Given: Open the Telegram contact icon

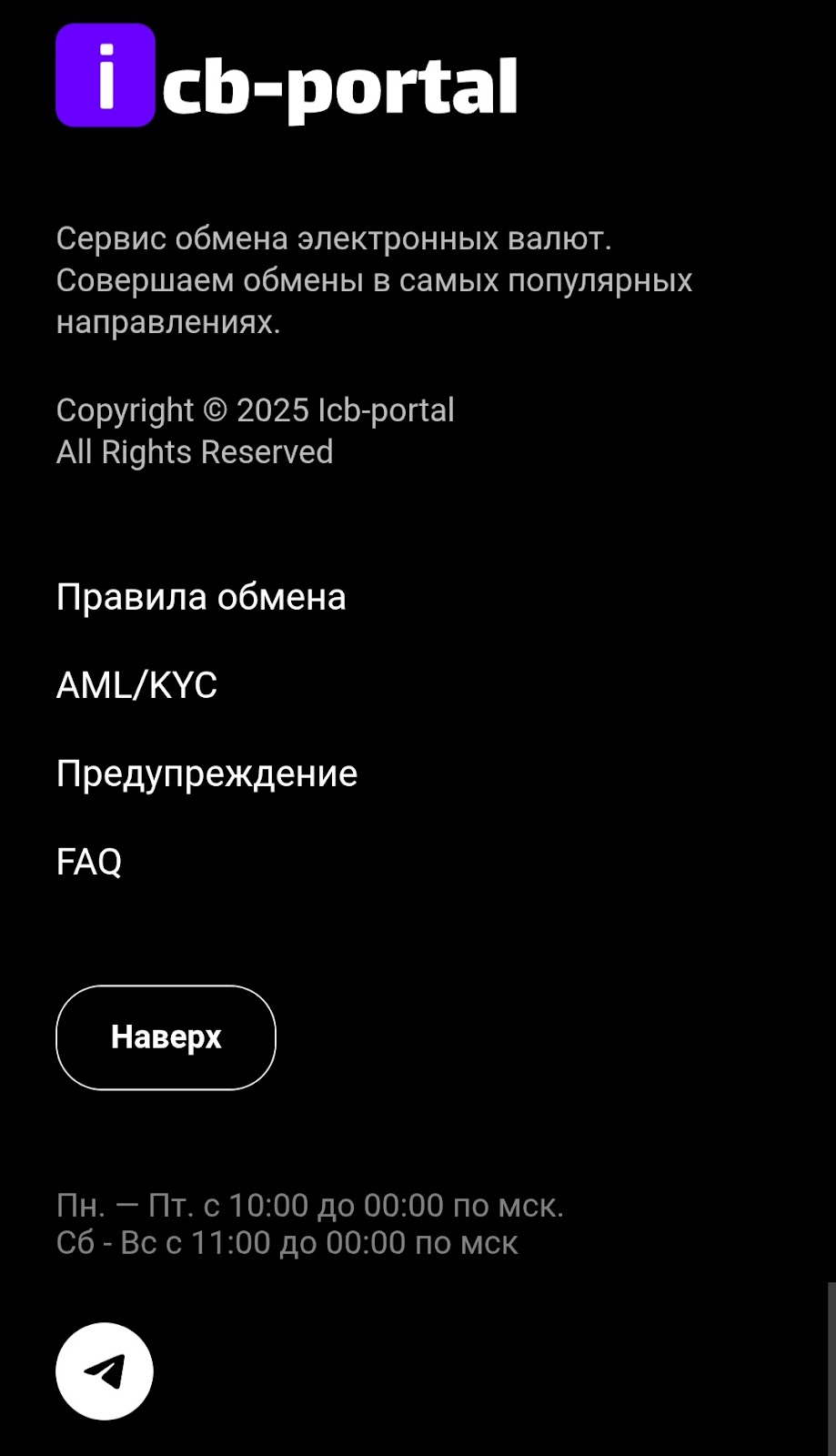Looking at the screenshot, I should click(105, 1371).
